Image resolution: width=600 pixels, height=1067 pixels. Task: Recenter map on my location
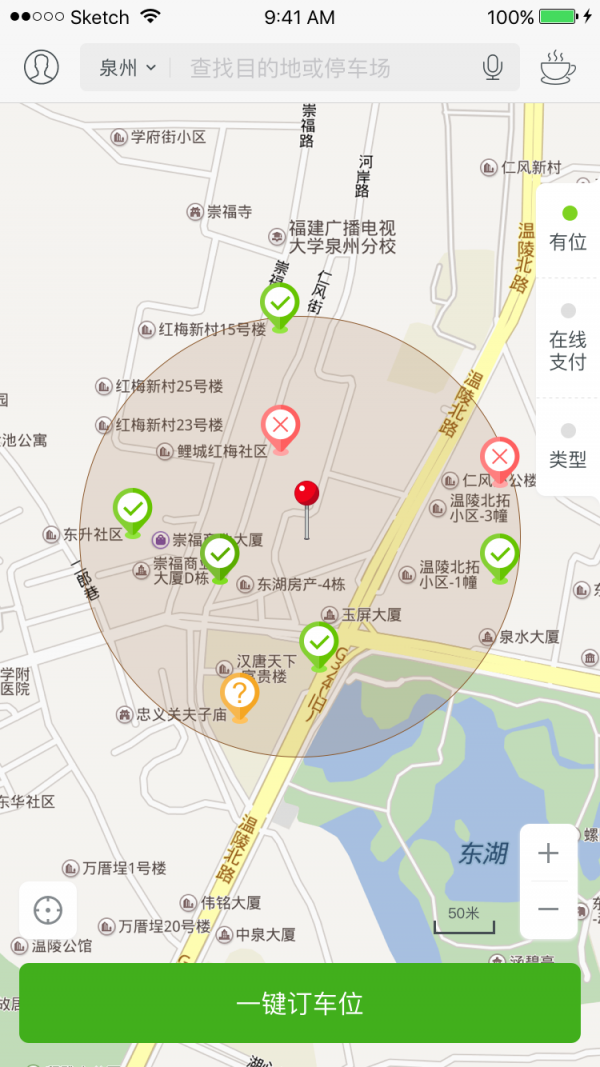(48, 910)
